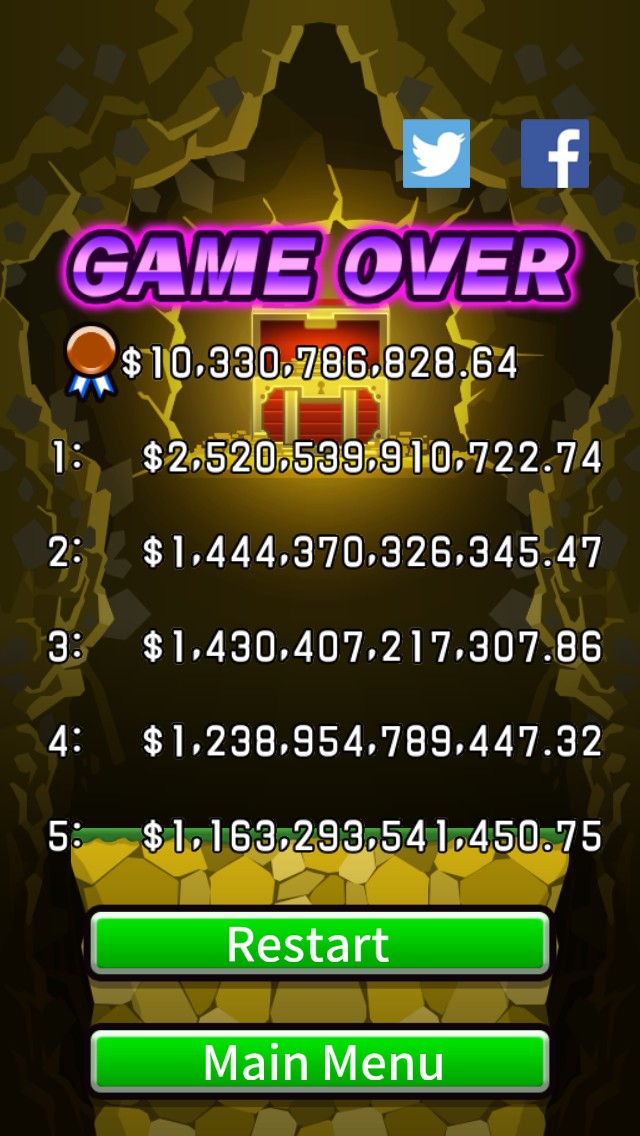Go to Main Menu
Image resolution: width=640 pixels, height=1136 pixels.
coord(320,1061)
